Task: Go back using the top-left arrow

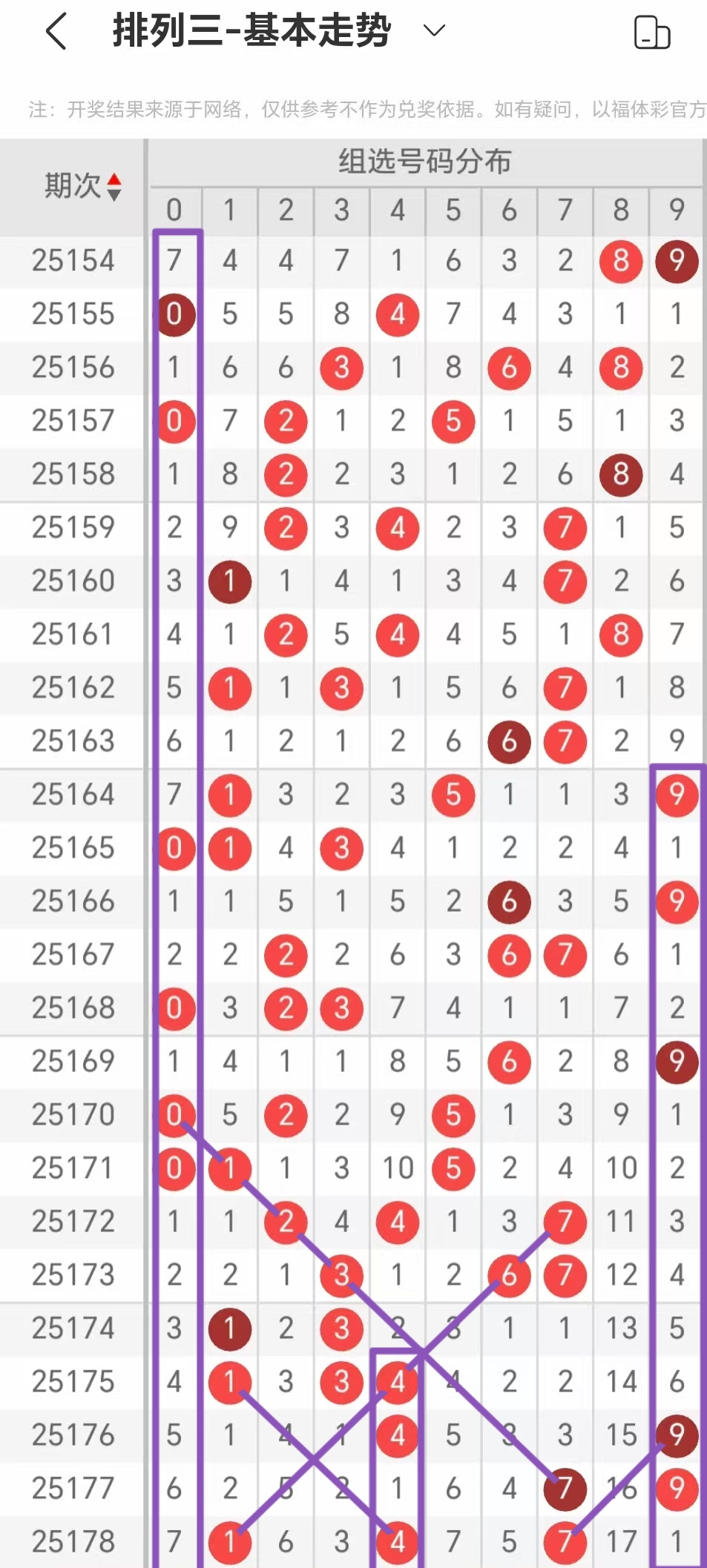Action: coord(56,31)
